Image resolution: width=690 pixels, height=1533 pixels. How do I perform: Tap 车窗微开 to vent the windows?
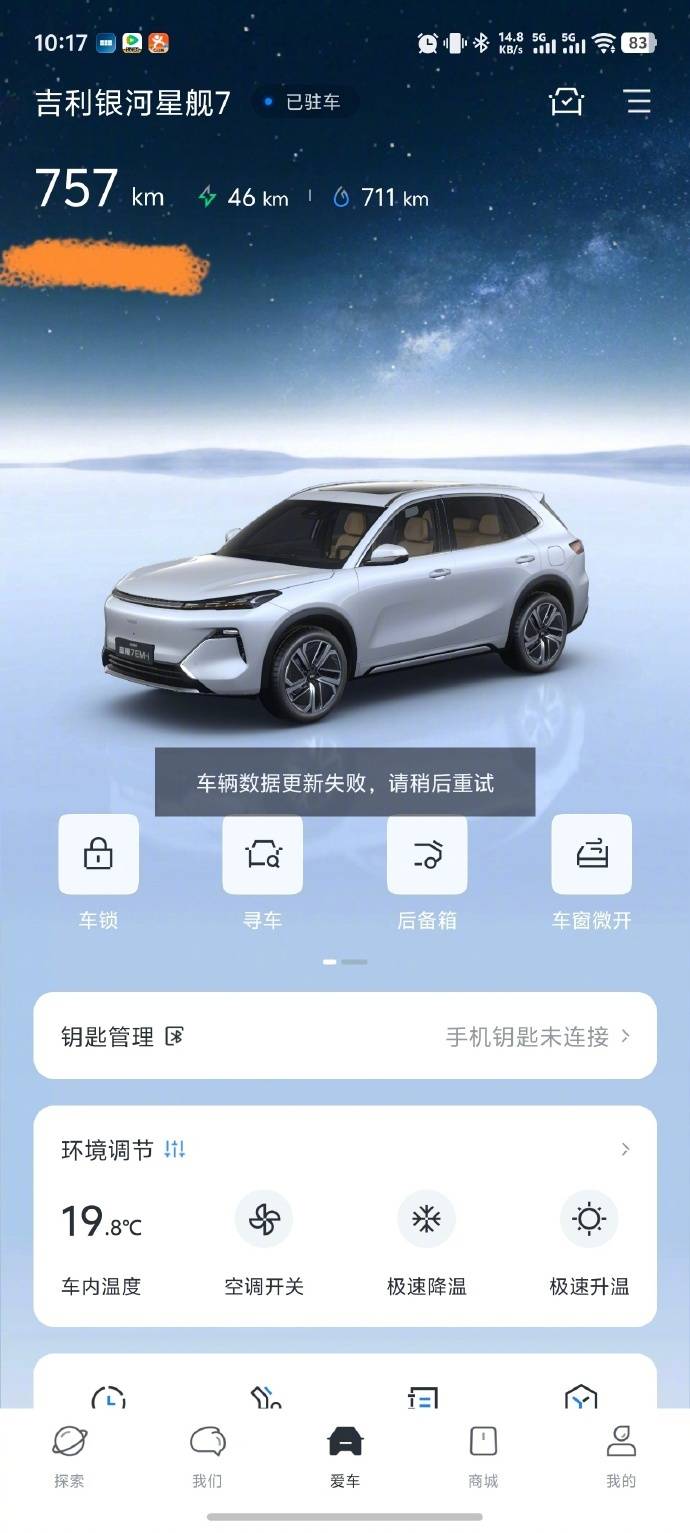click(x=591, y=855)
